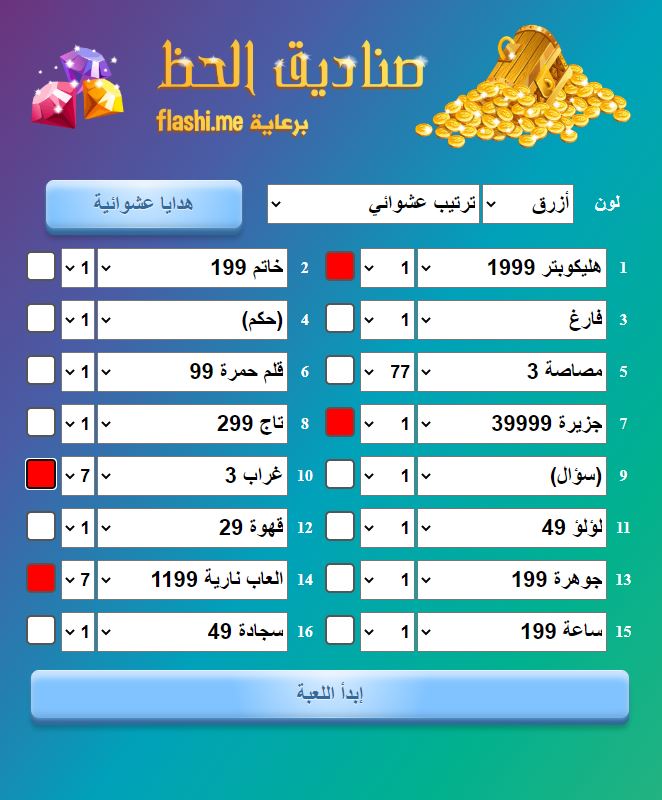Uncheck the red box for العاب نارية 1199
Screen dimensions: 662x800
click(41, 579)
